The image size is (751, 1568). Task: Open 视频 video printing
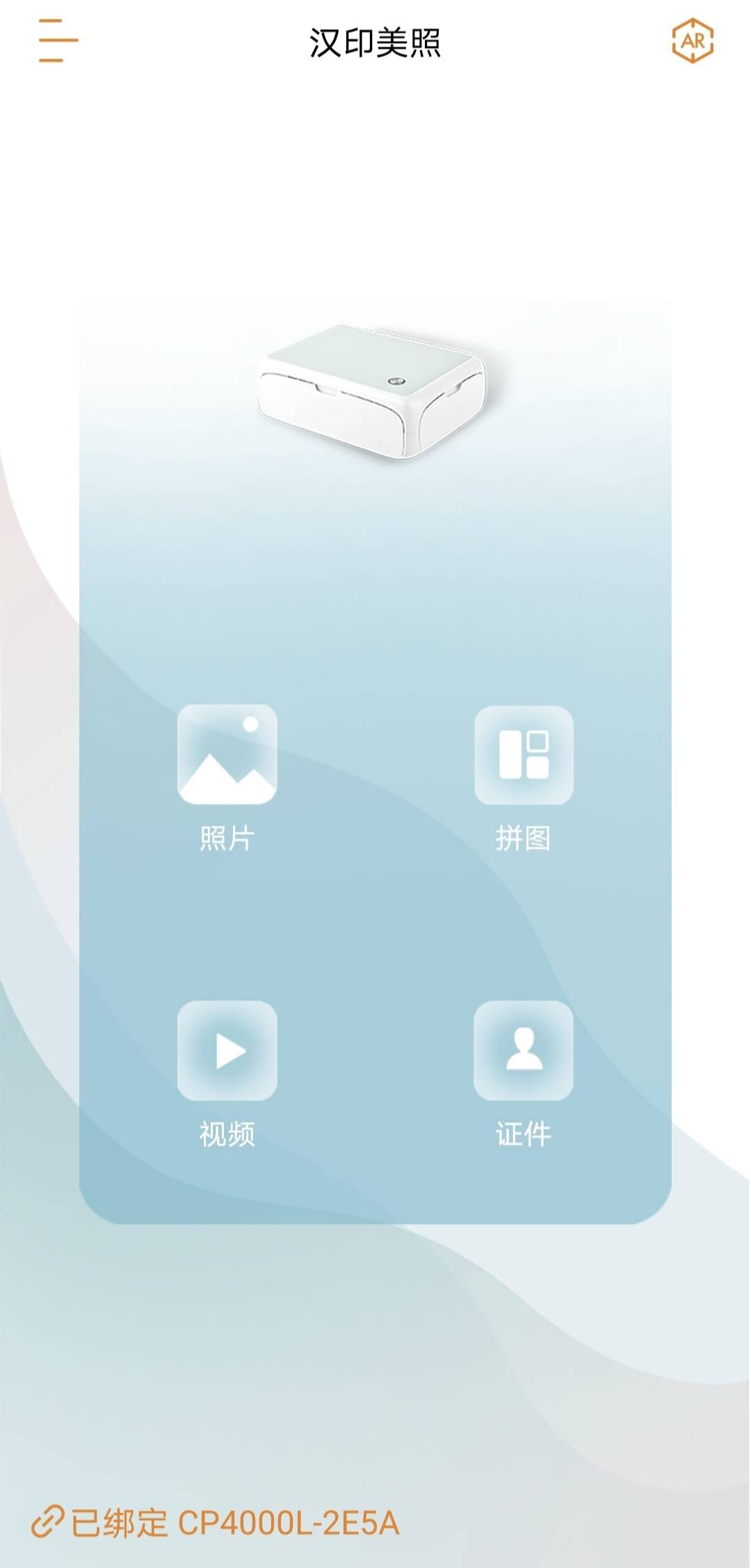(227, 1050)
